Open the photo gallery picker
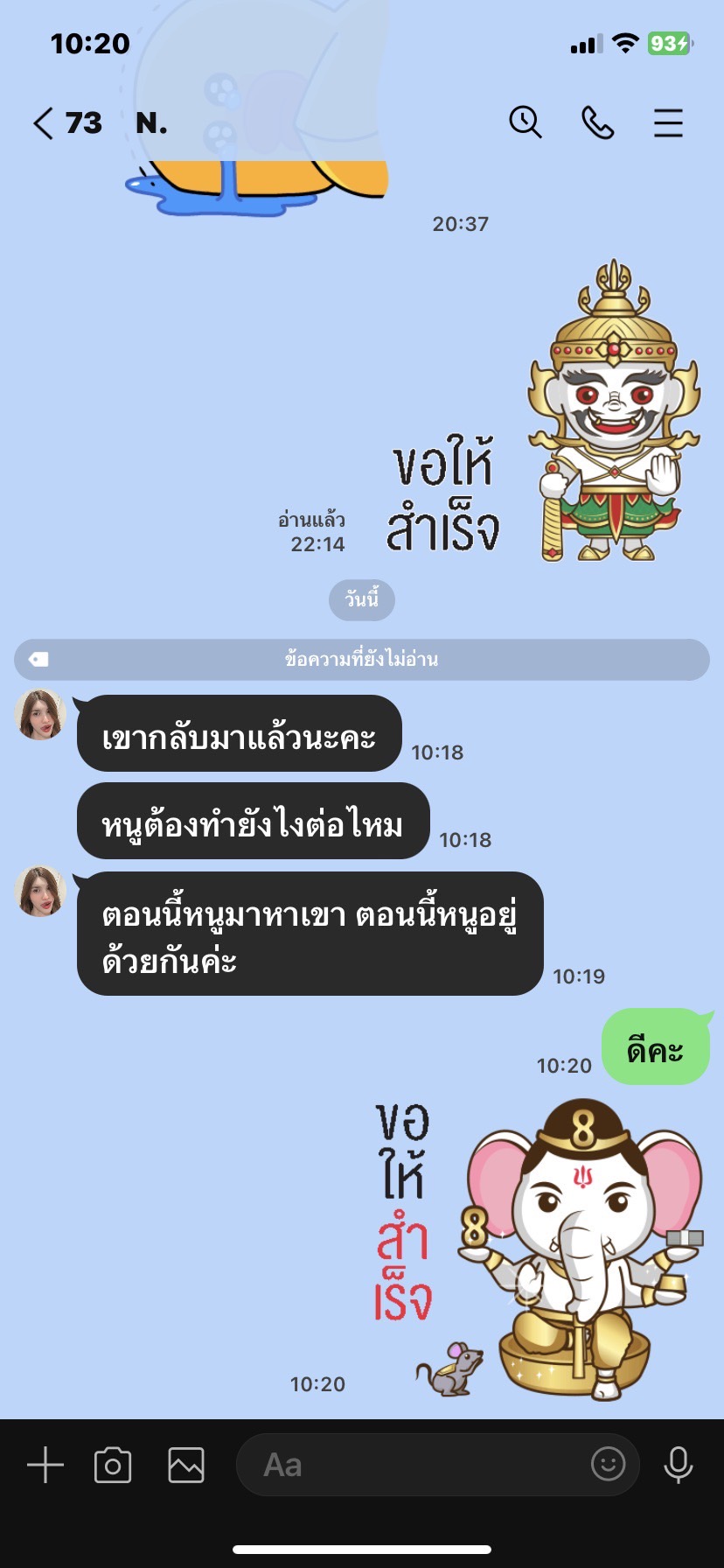 point(185,1465)
